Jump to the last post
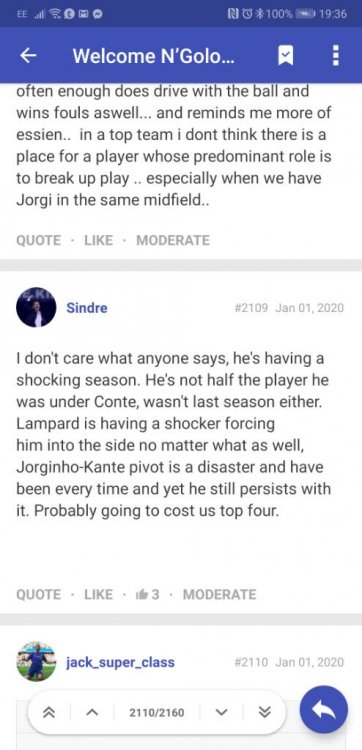The width and height of the screenshot is (362, 750). pos(264,713)
